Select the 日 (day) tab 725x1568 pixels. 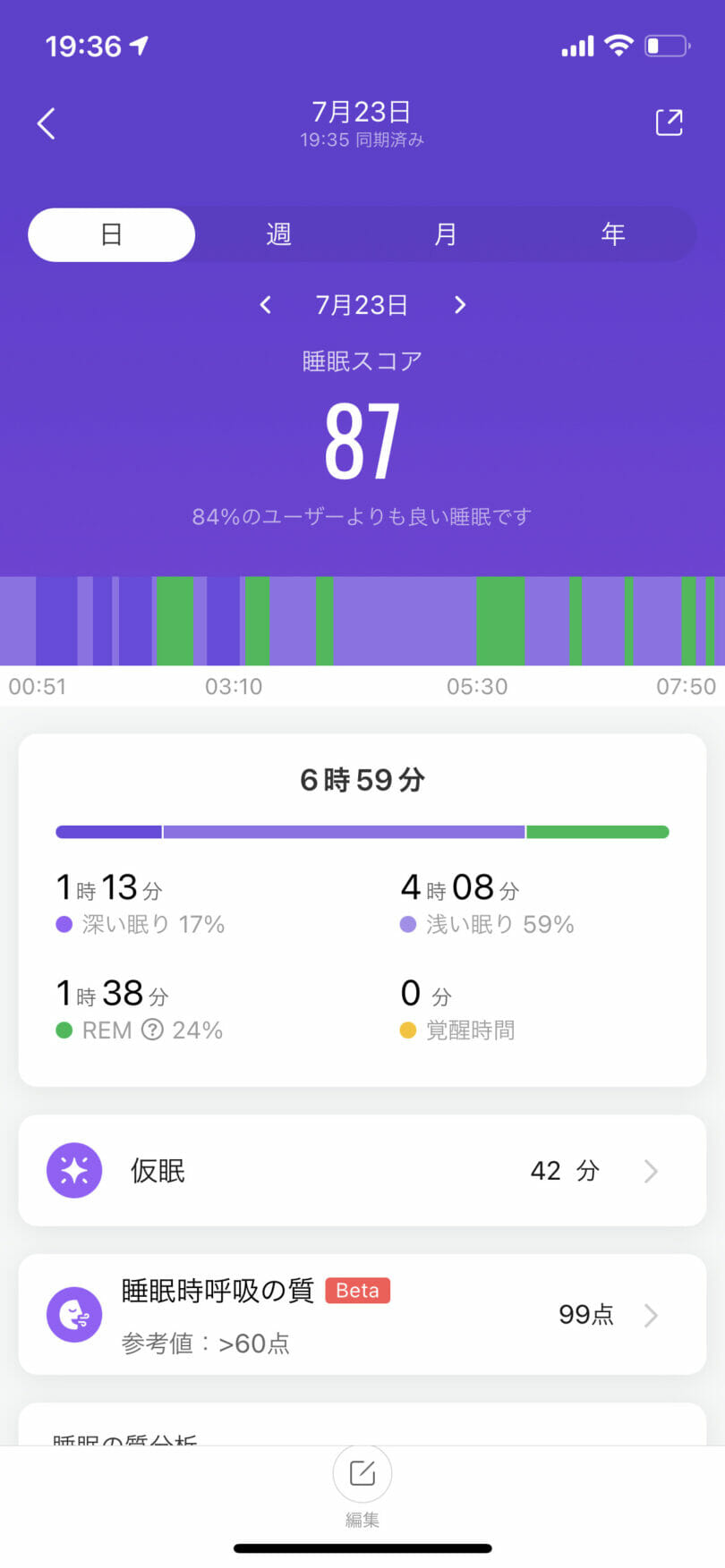[x=112, y=234]
